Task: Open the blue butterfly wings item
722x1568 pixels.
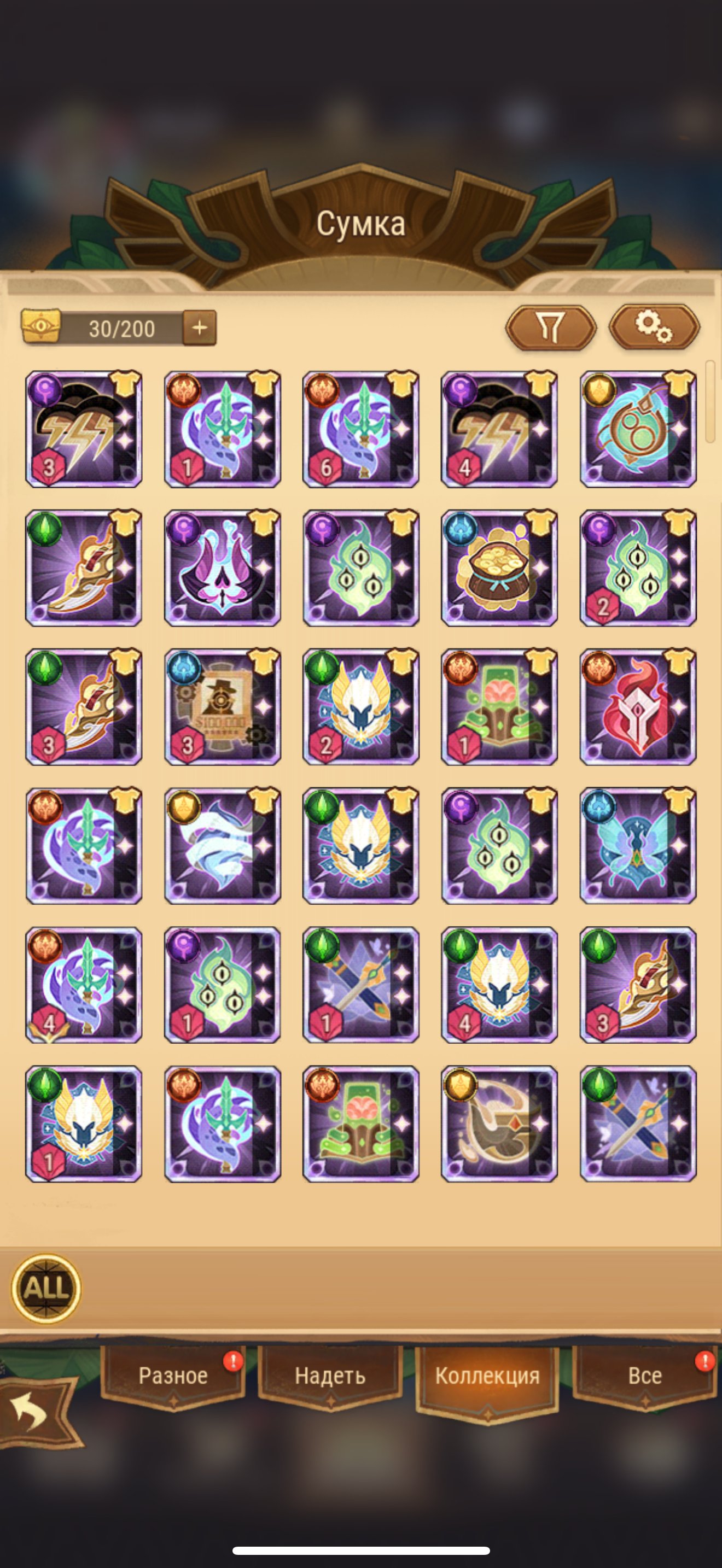Action: click(638, 845)
